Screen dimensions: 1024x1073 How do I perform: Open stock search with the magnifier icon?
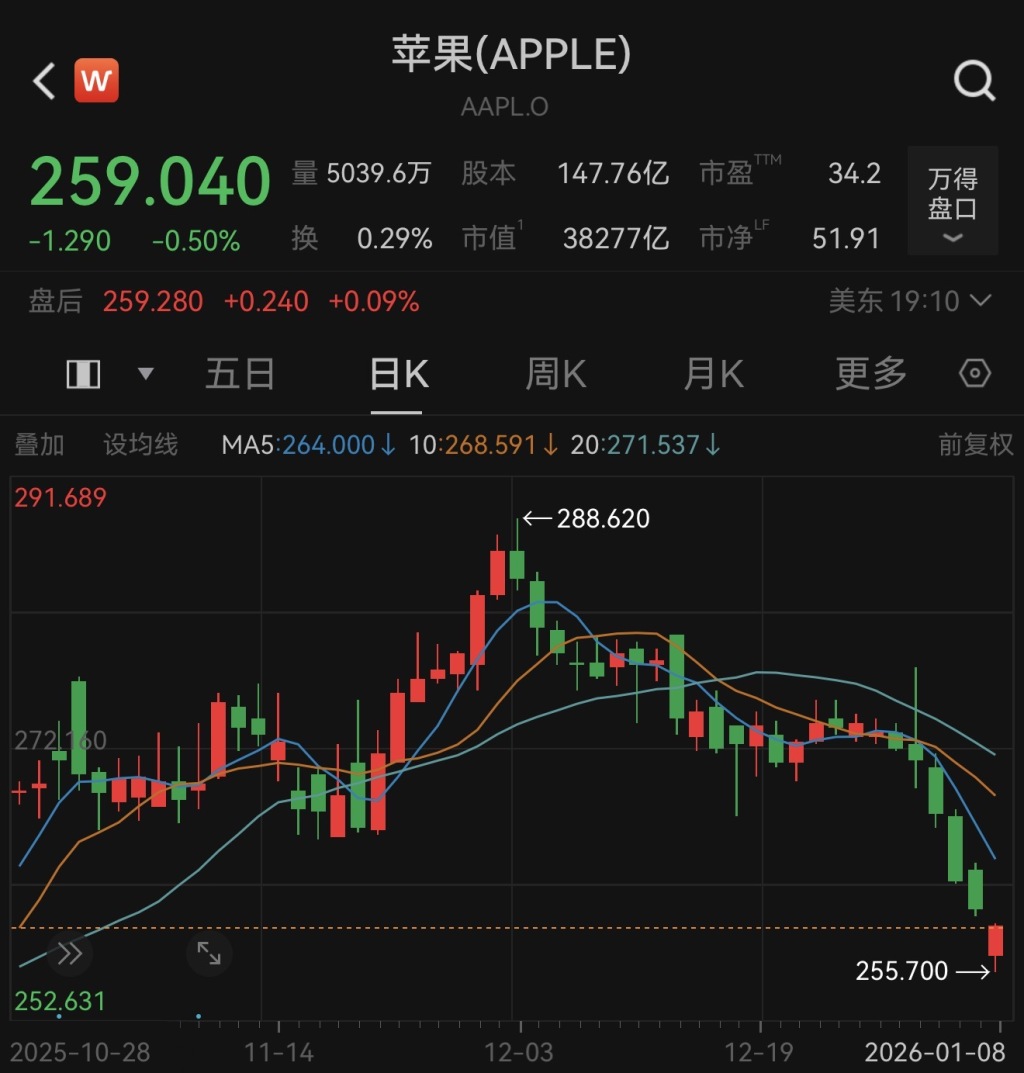[973, 81]
